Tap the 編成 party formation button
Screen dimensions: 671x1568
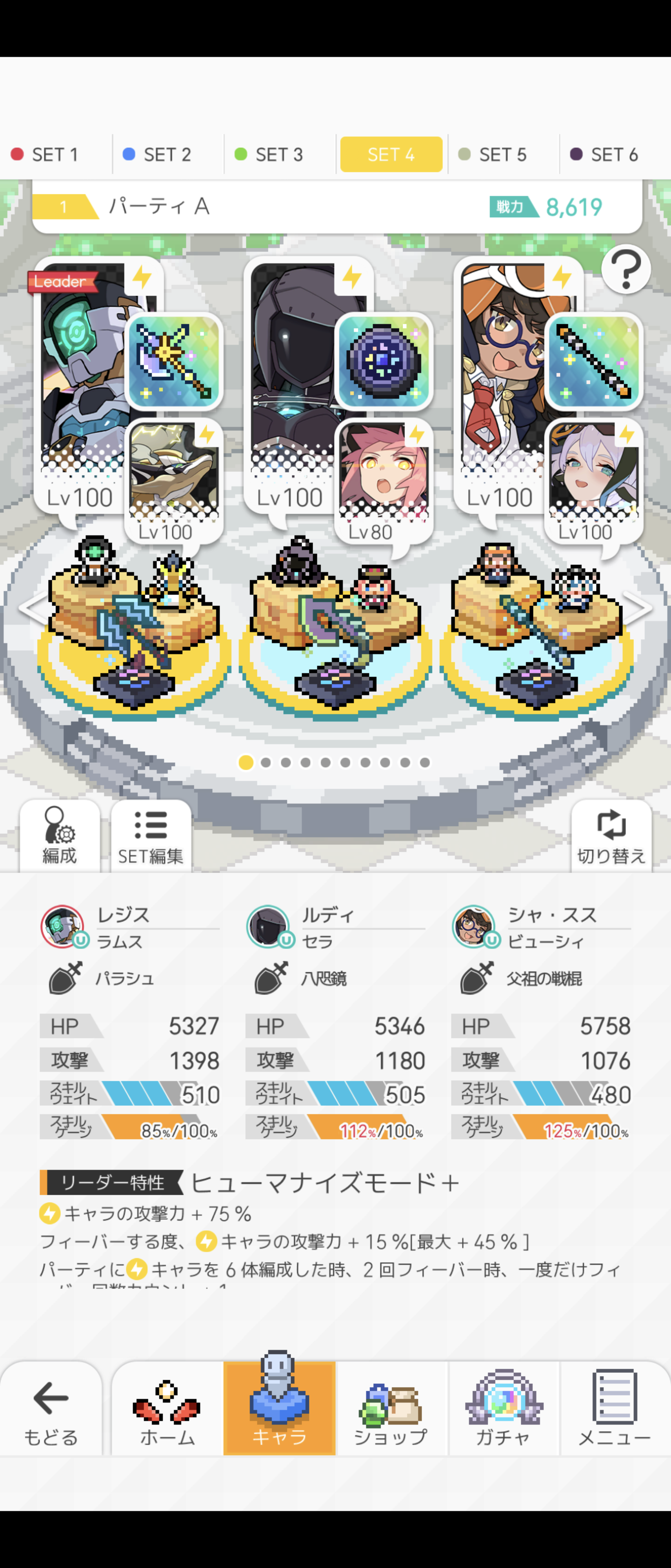point(60,835)
